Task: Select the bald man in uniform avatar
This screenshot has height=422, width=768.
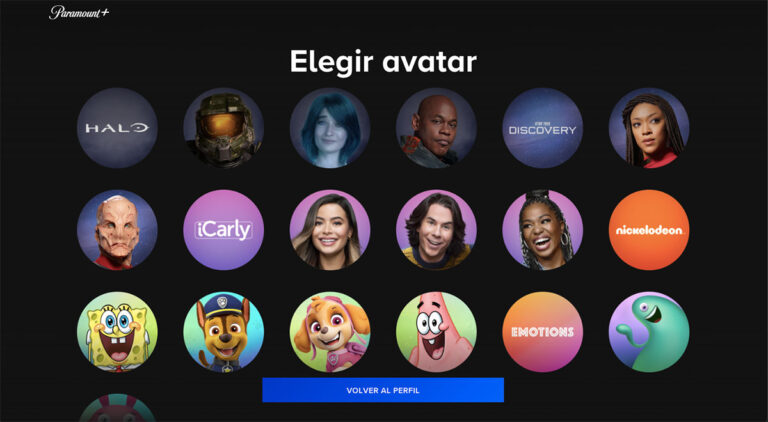Action: pyautogui.click(x=436, y=128)
